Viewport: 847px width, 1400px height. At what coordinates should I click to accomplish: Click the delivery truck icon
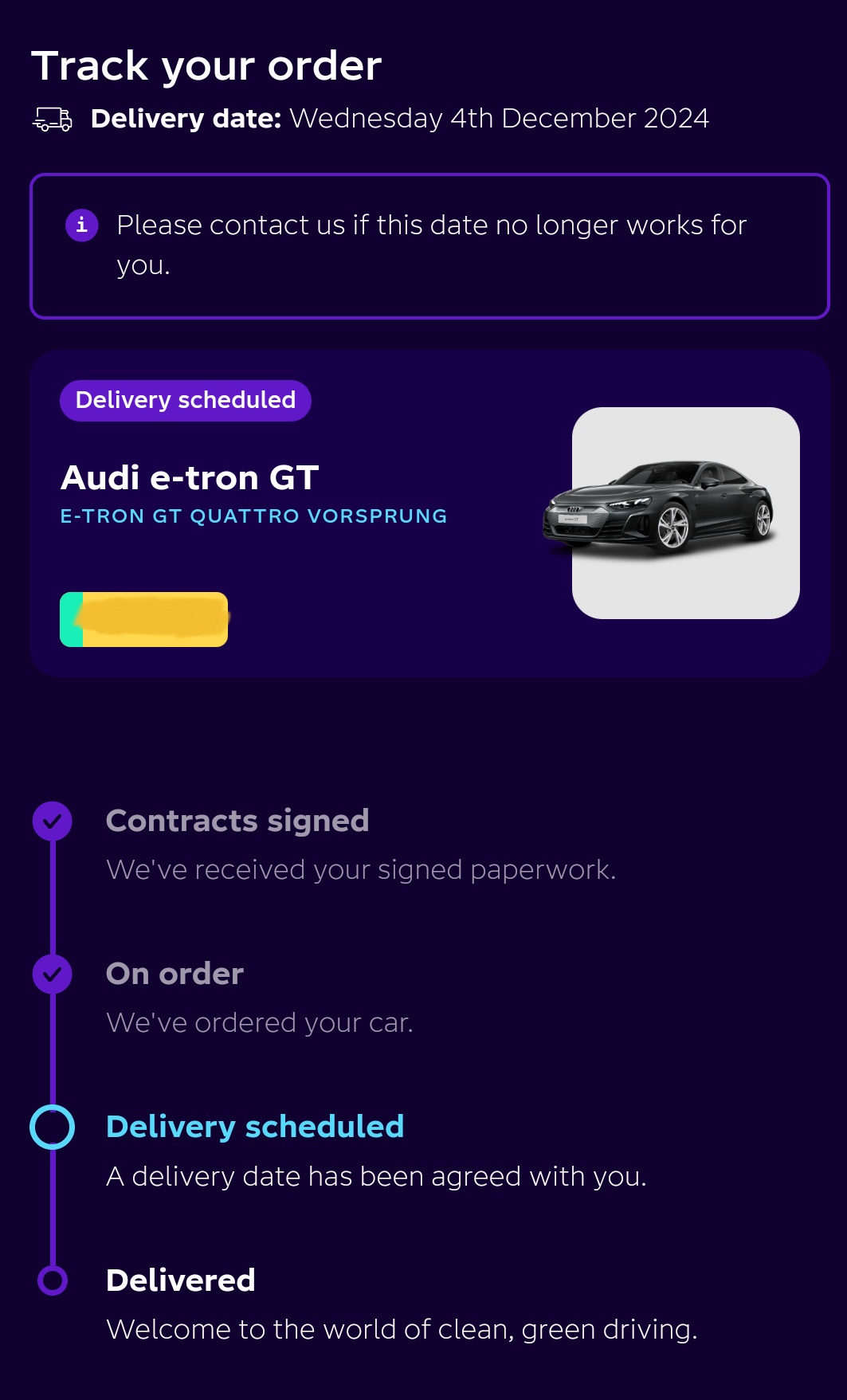[x=52, y=120]
